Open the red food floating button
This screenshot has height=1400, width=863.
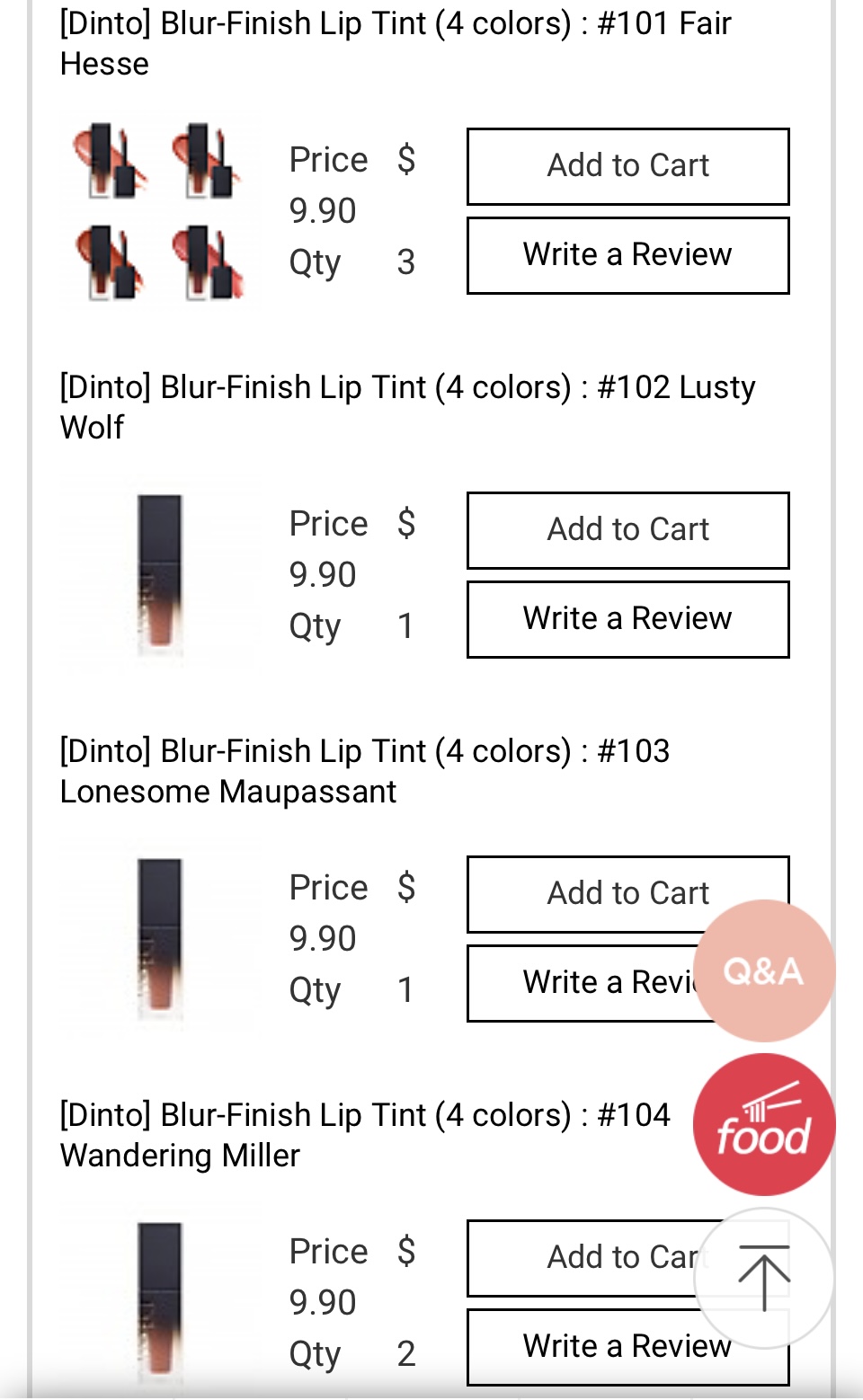(x=764, y=1125)
